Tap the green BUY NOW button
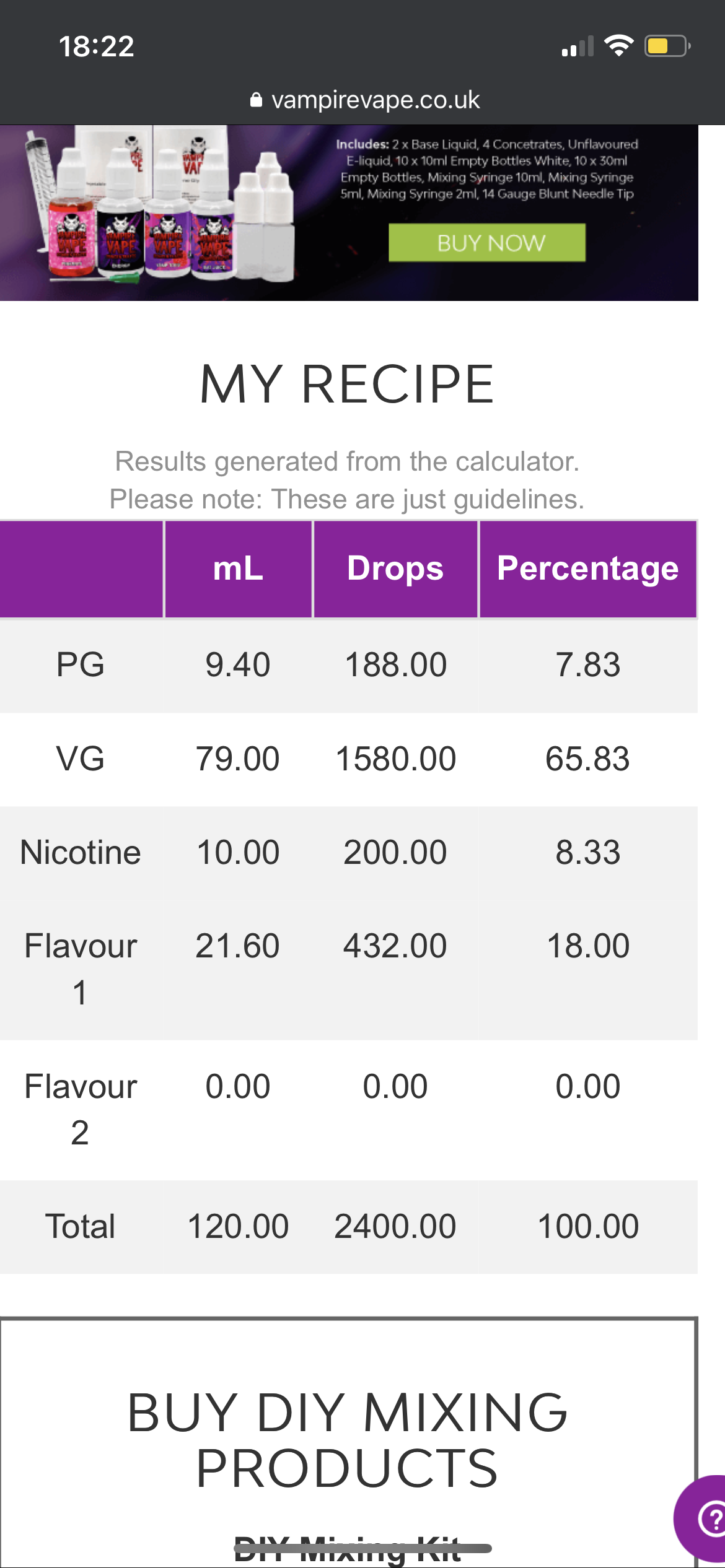The width and height of the screenshot is (725, 1568). [487, 243]
